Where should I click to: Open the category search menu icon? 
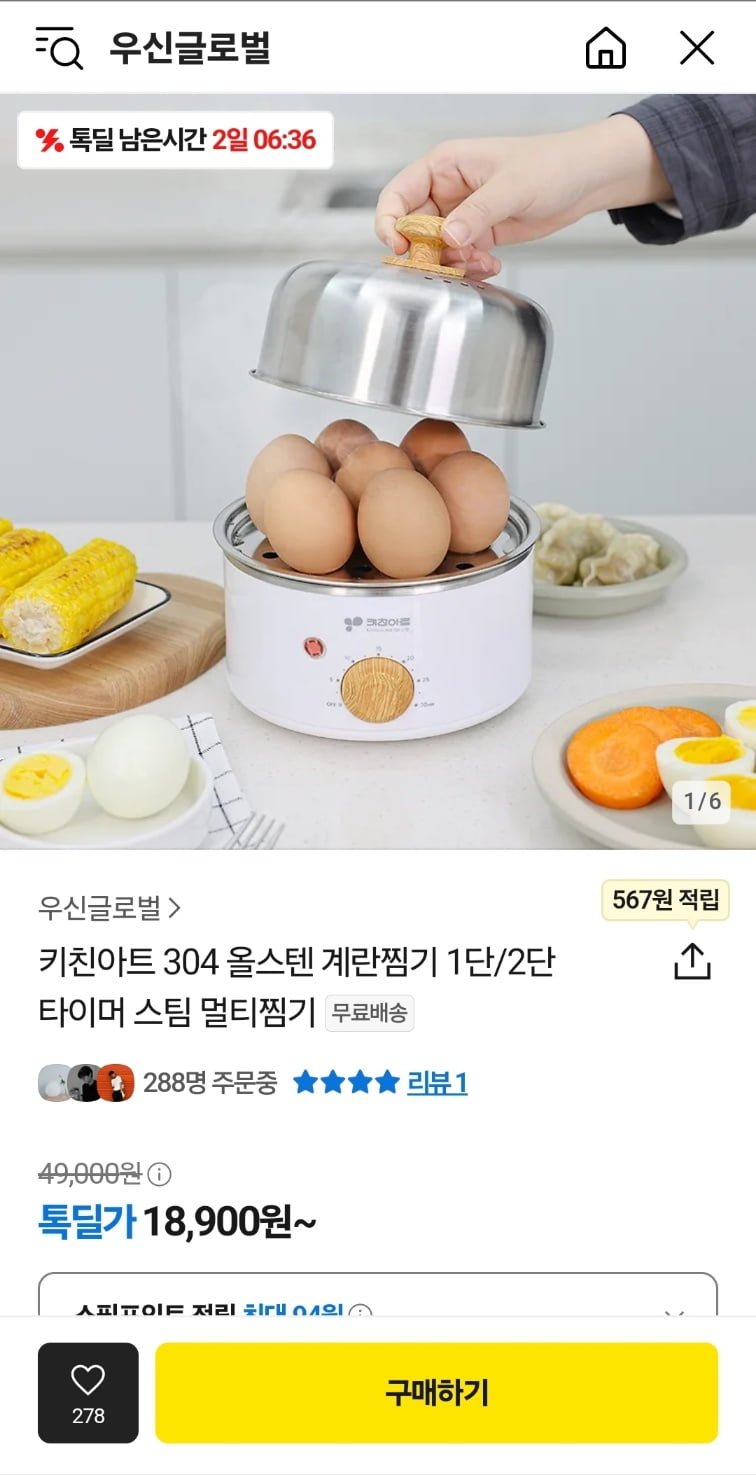point(59,47)
